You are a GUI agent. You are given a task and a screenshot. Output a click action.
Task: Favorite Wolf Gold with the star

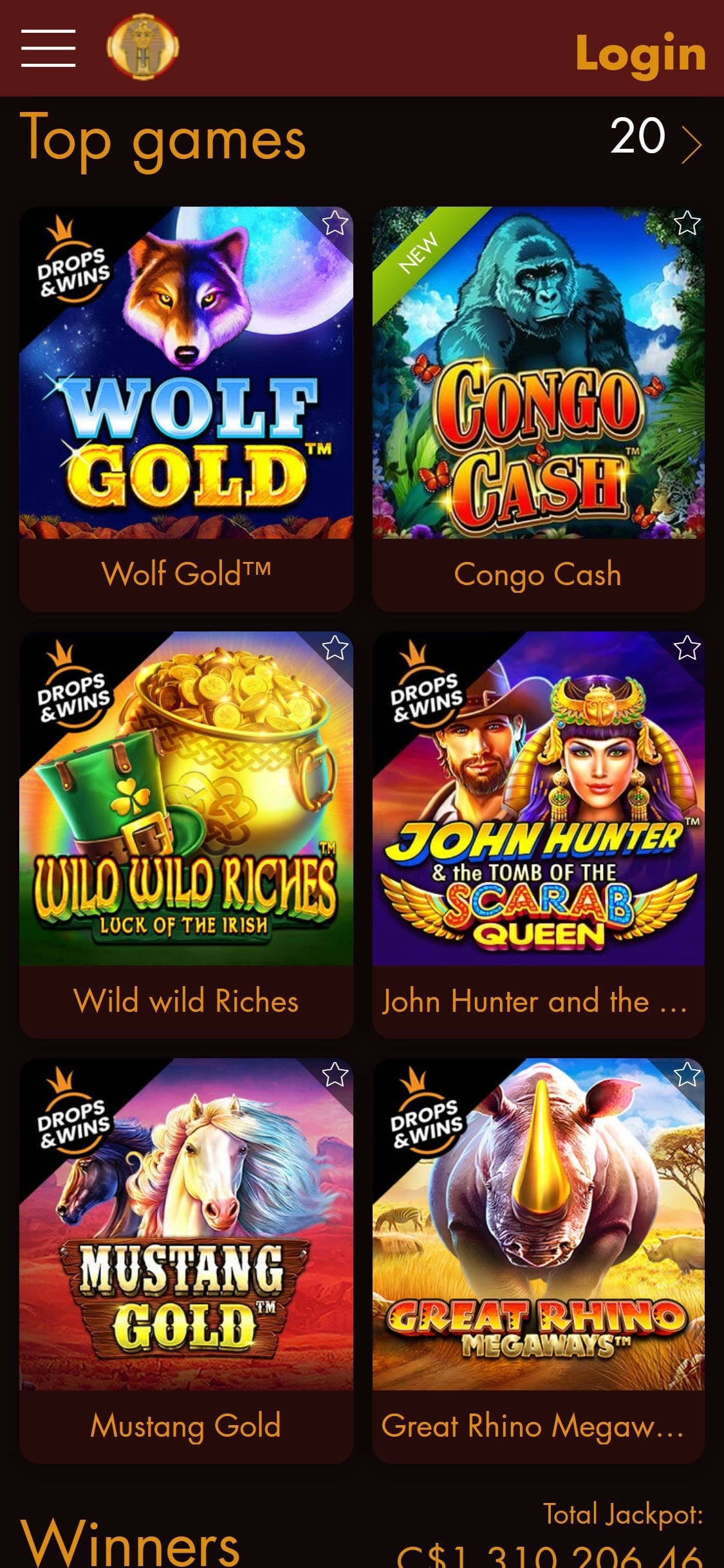335,223
